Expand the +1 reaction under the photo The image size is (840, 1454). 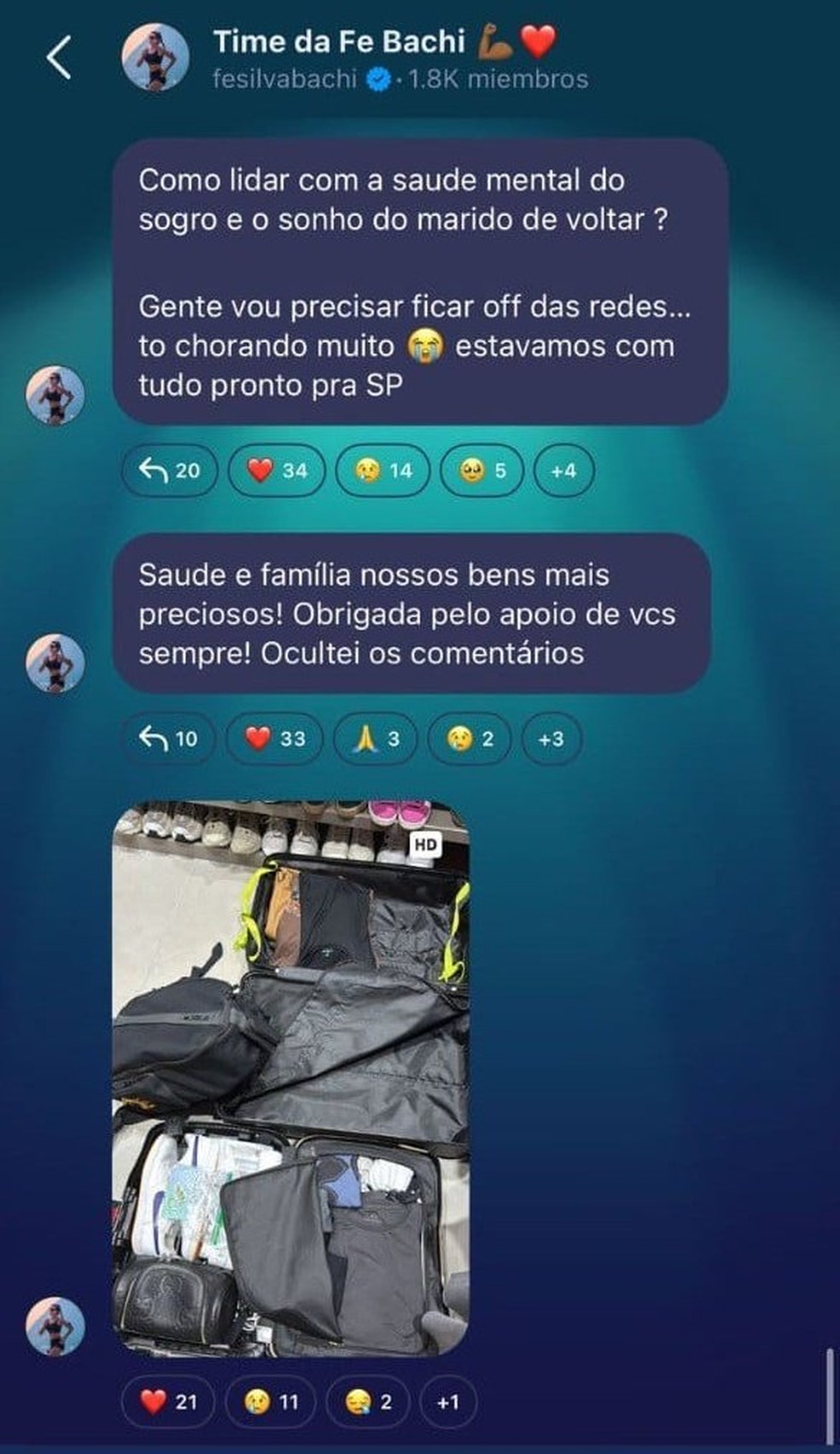[x=448, y=1401]
